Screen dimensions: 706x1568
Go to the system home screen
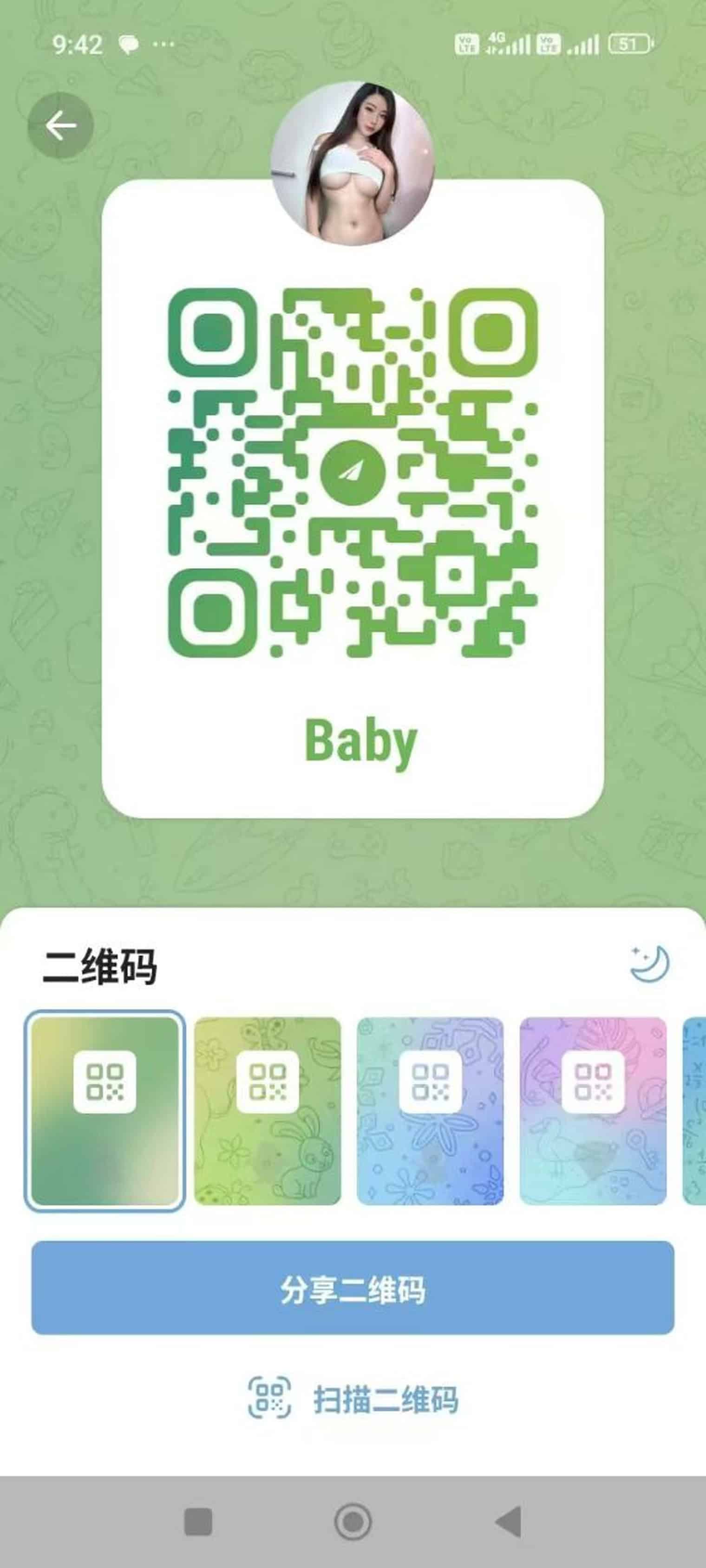click(x=353, y=1522)
